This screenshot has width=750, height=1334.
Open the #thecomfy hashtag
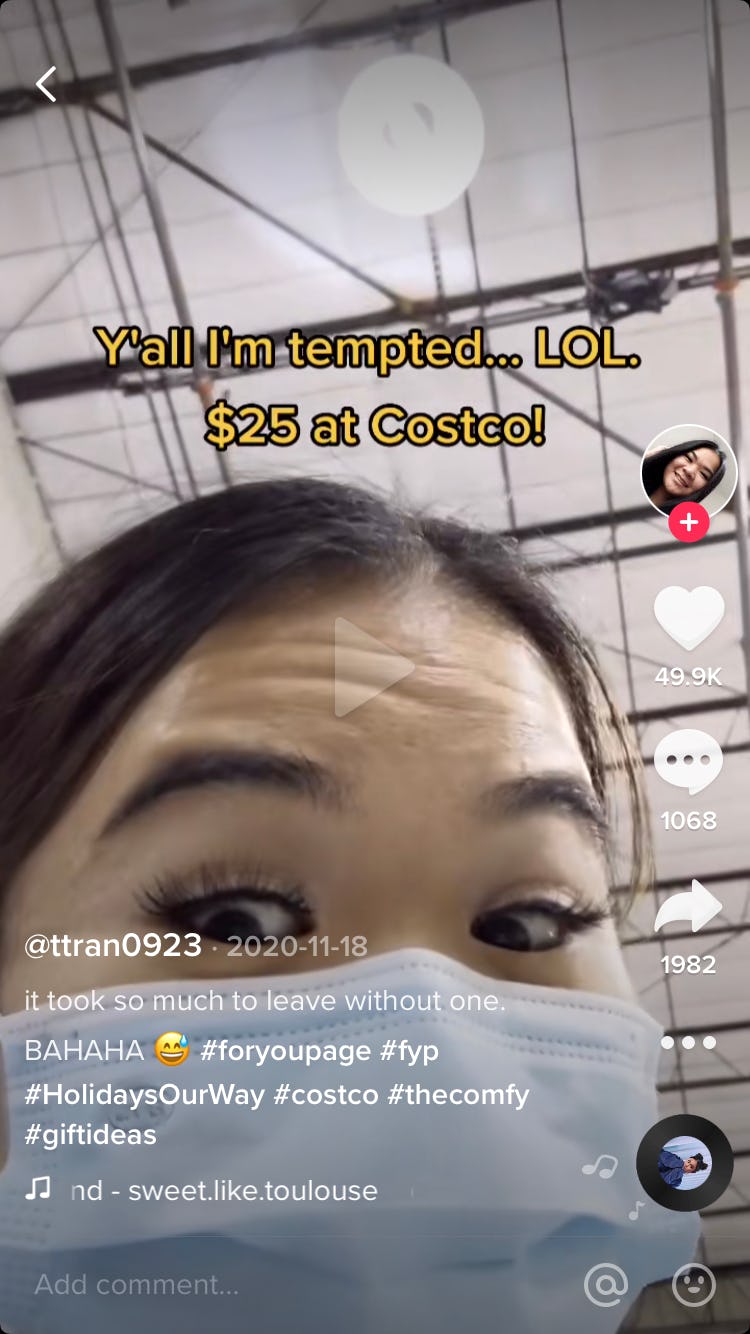(458, 1094)
